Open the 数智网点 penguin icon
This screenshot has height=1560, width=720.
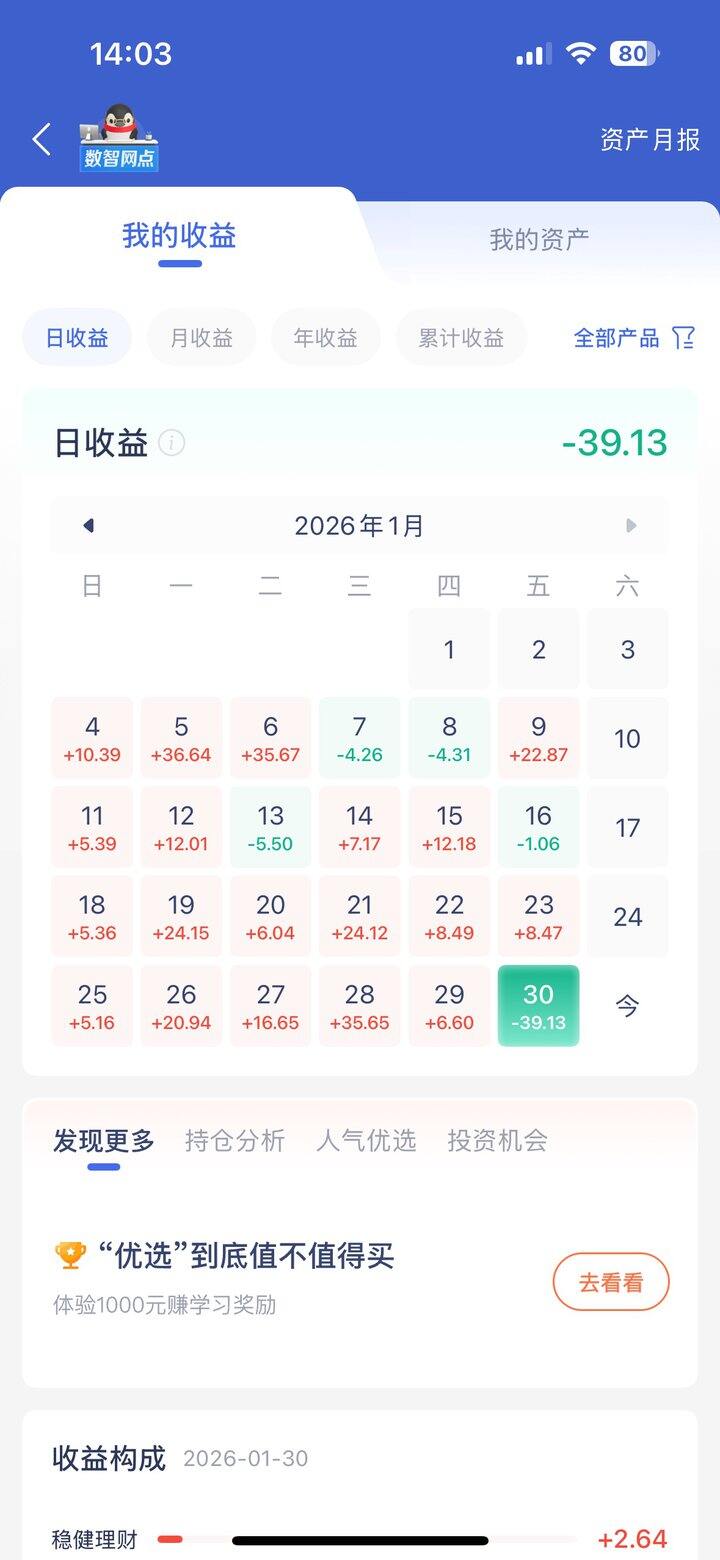[119, 138]
